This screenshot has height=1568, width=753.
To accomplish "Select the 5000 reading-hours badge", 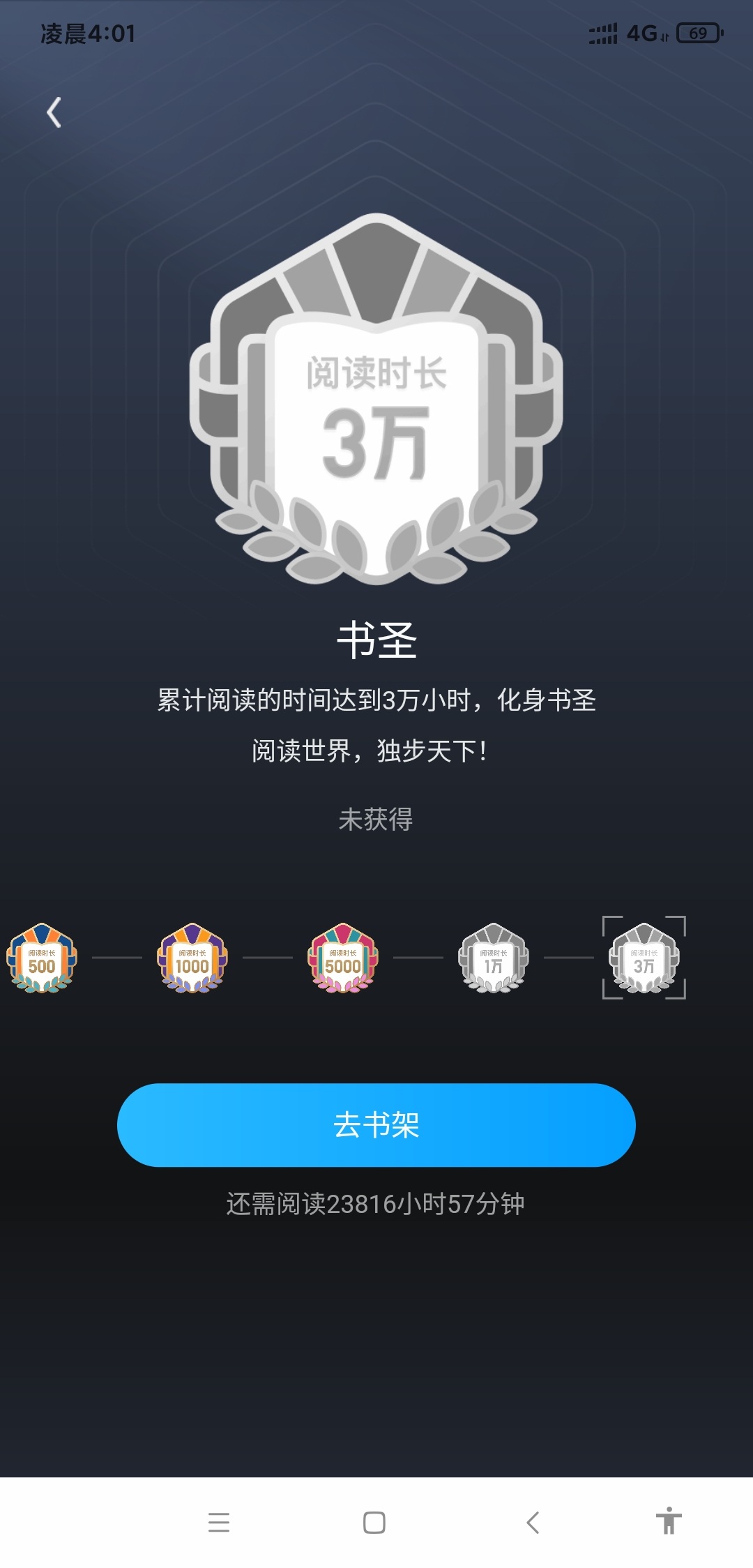I will (343, 958).
